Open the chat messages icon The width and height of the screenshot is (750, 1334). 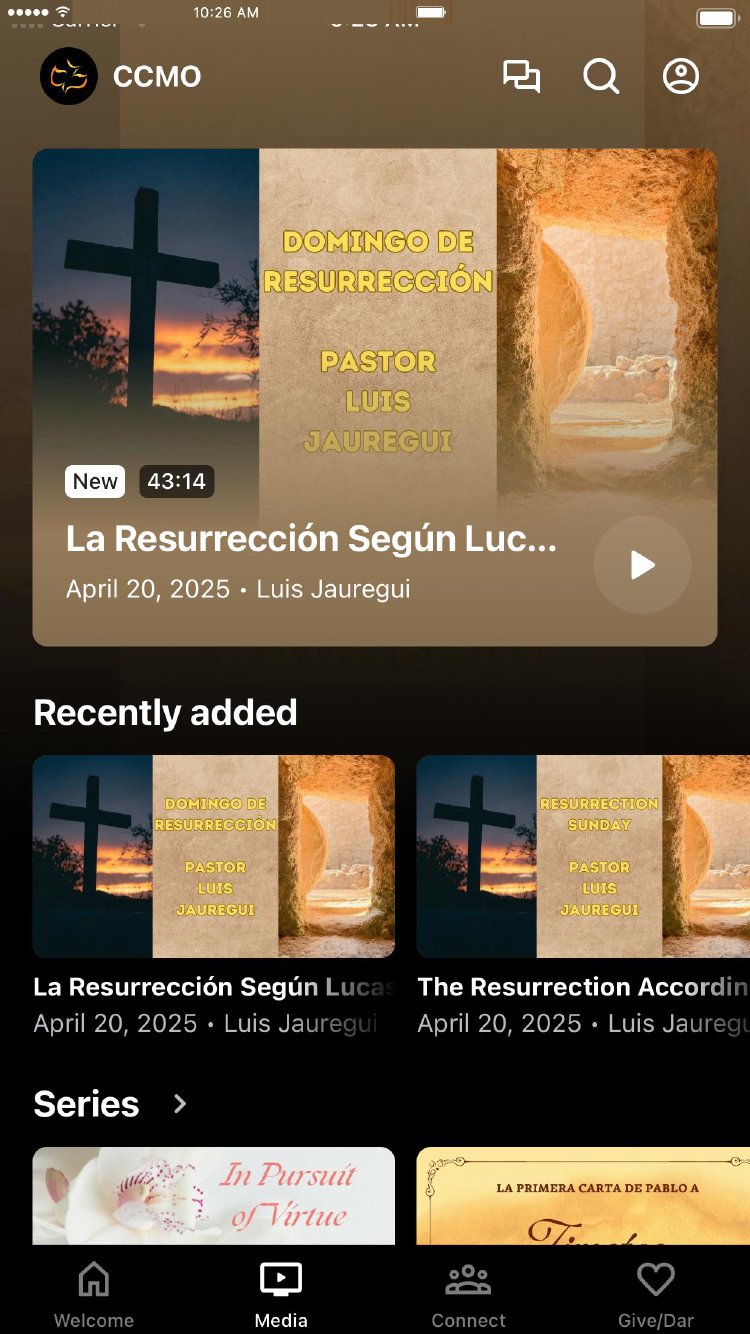[521, 77]
